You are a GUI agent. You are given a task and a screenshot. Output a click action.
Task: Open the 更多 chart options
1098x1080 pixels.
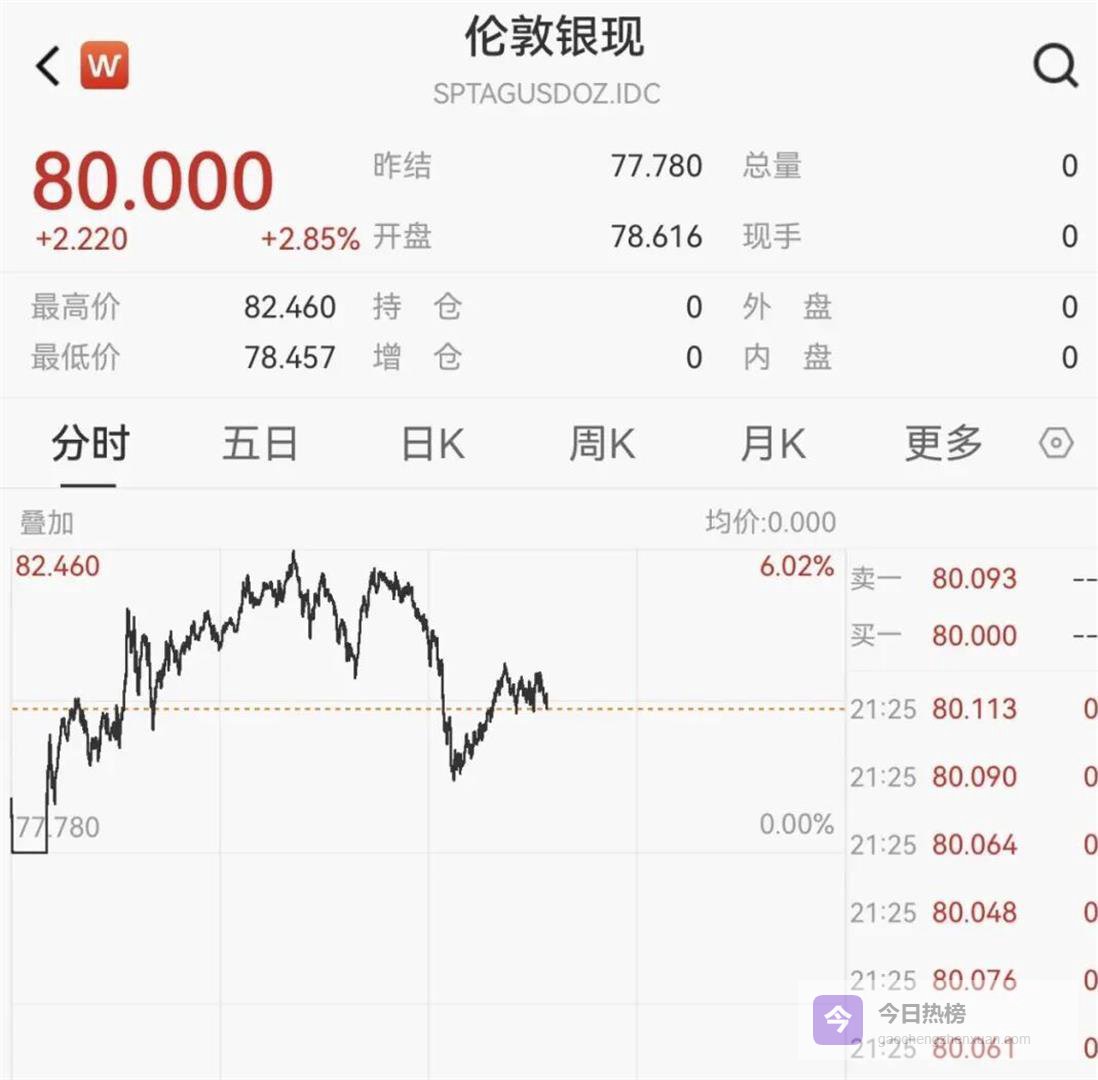(943, 444)
